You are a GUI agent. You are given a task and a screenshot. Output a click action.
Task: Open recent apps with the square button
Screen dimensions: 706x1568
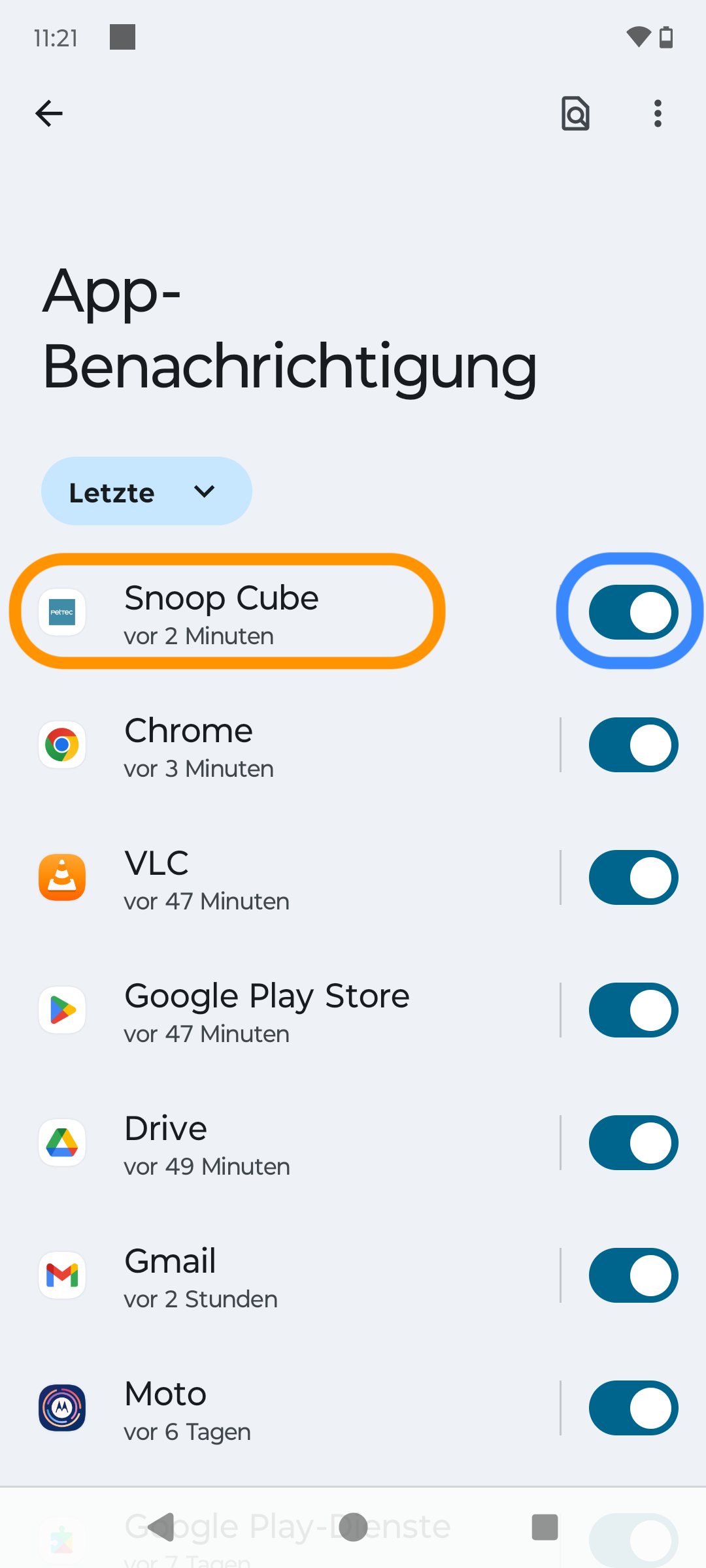click(545, 1527)
